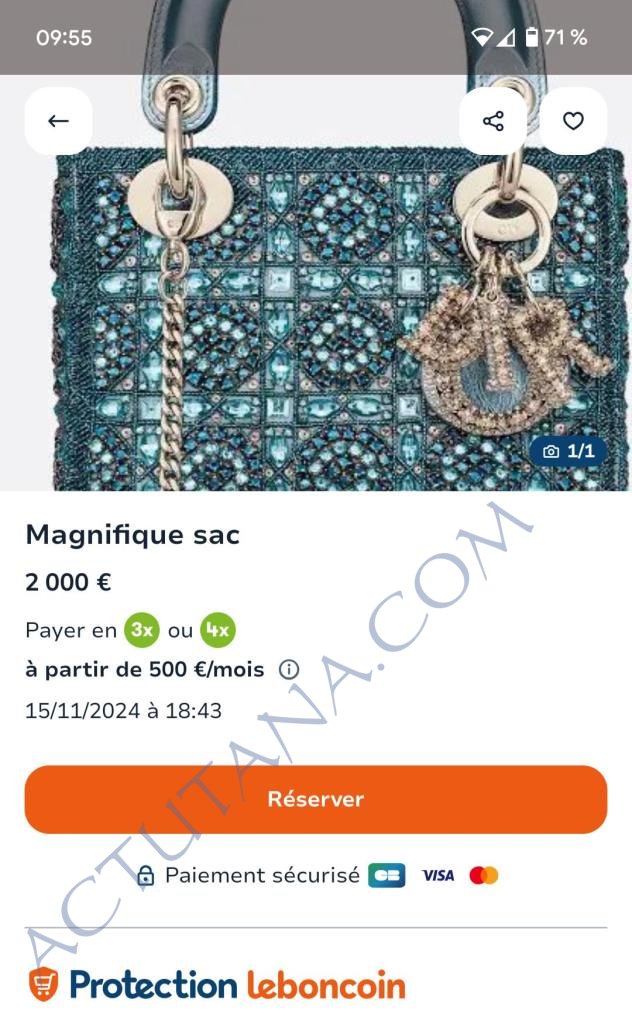The image size is (632, 1024).
Task: Go back using the arrow button
Action: 58,121
